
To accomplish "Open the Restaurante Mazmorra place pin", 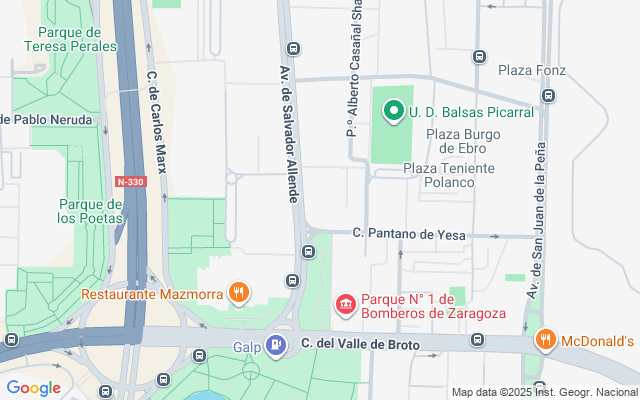I will 238,294.
